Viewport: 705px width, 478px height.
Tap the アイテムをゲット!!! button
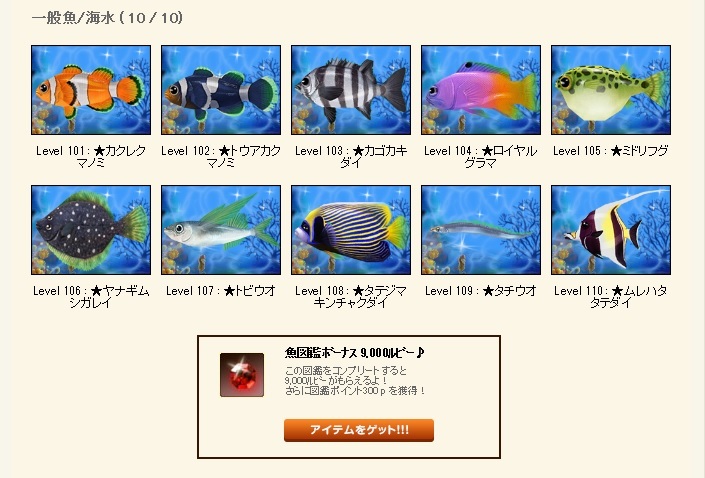(x=359, y=430)
